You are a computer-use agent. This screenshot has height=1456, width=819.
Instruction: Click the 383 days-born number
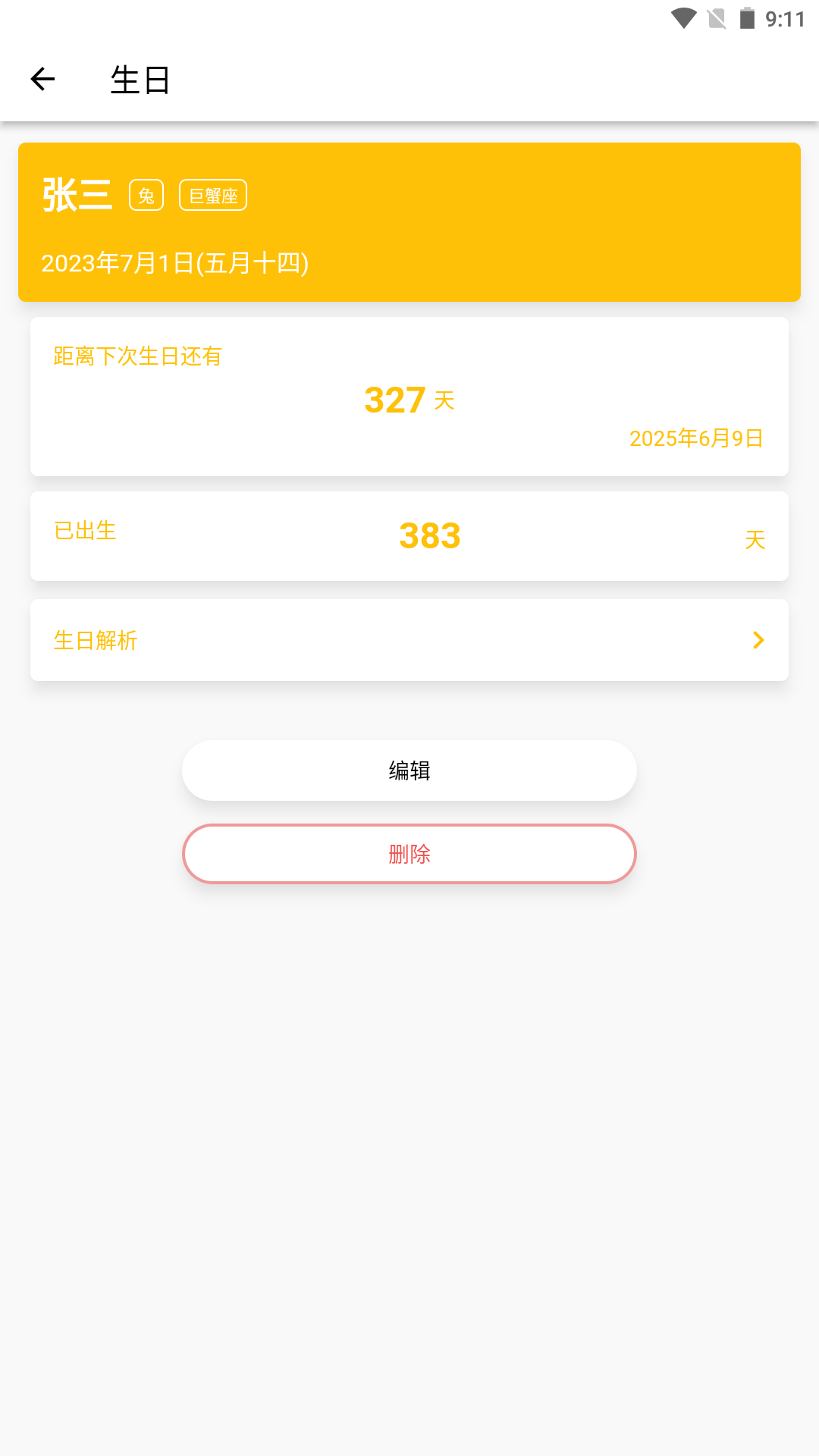click(429, 536)
